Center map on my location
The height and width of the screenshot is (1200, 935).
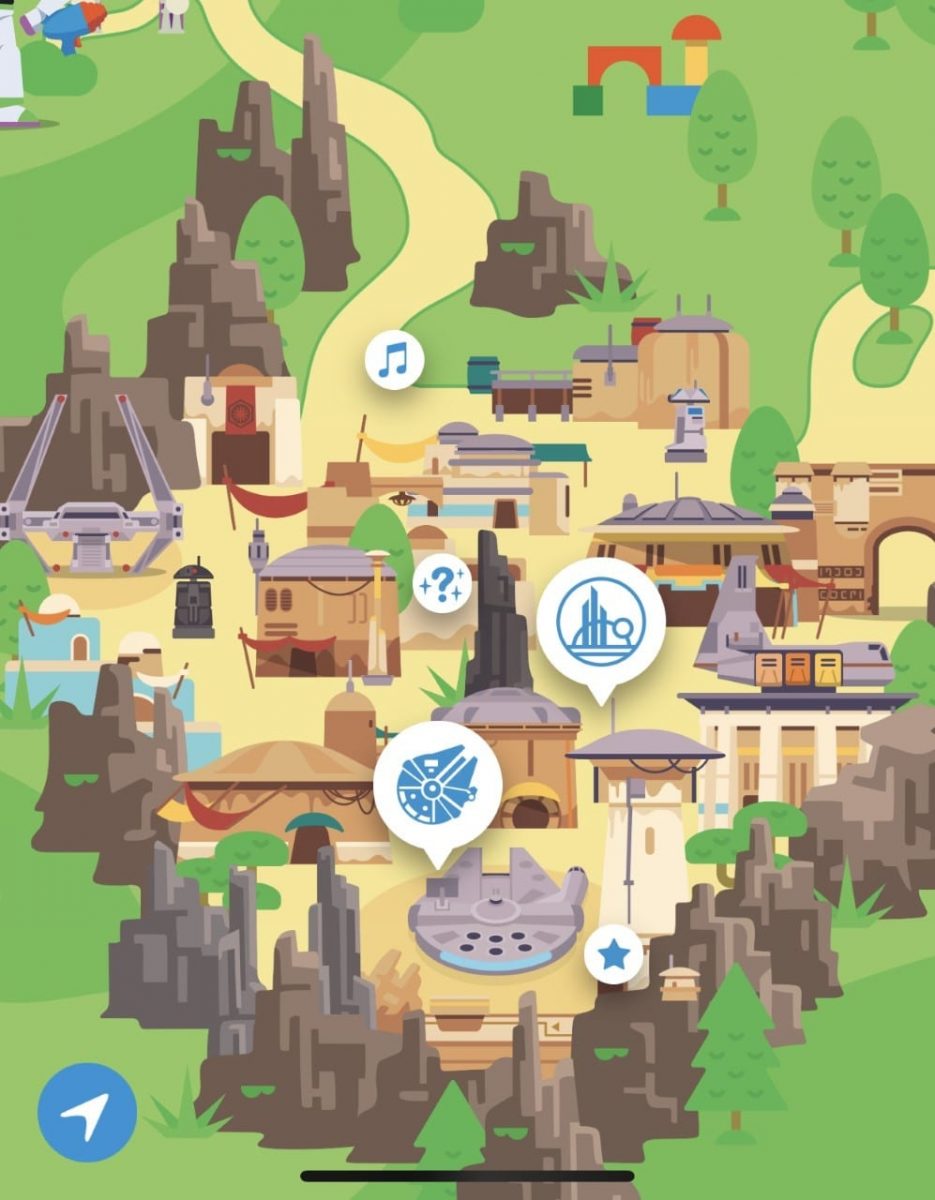87,1111
